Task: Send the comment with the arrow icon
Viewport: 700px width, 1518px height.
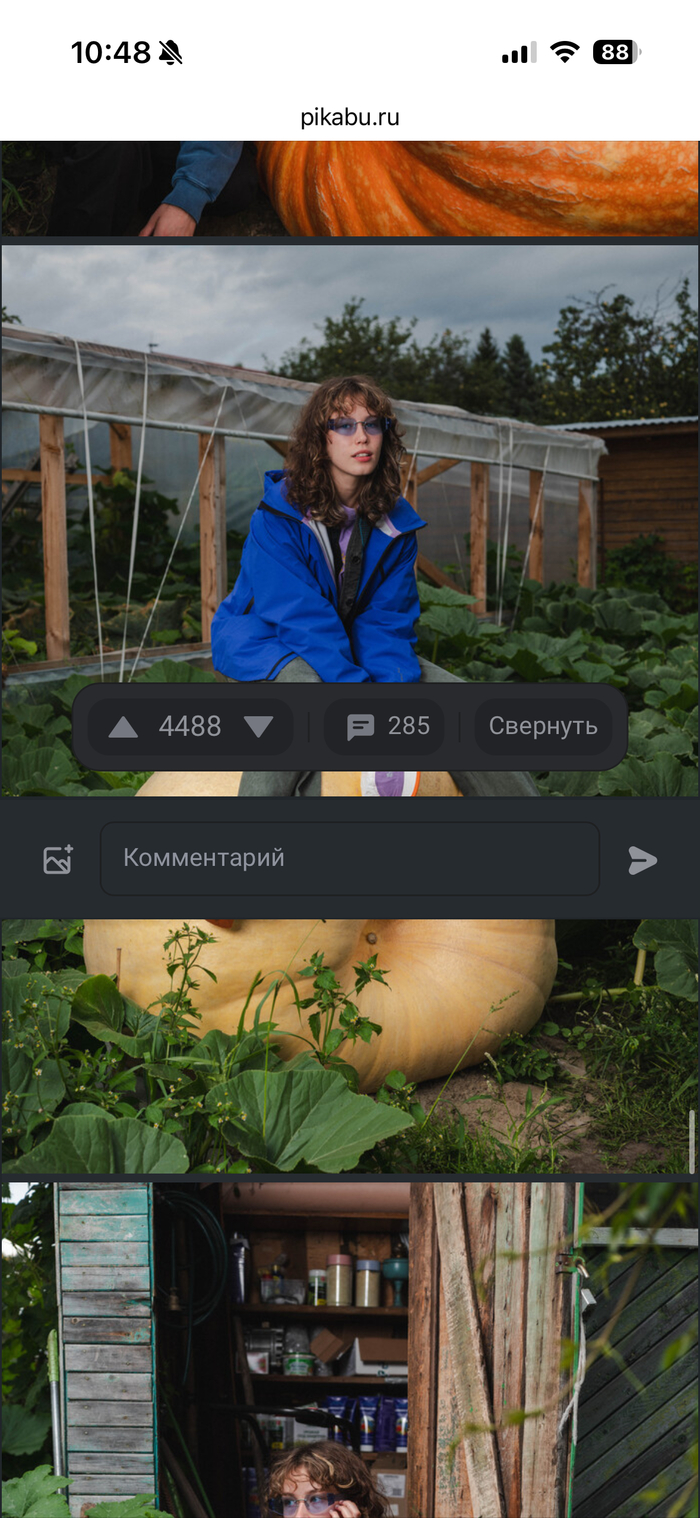Action: (x=642, y=860)
